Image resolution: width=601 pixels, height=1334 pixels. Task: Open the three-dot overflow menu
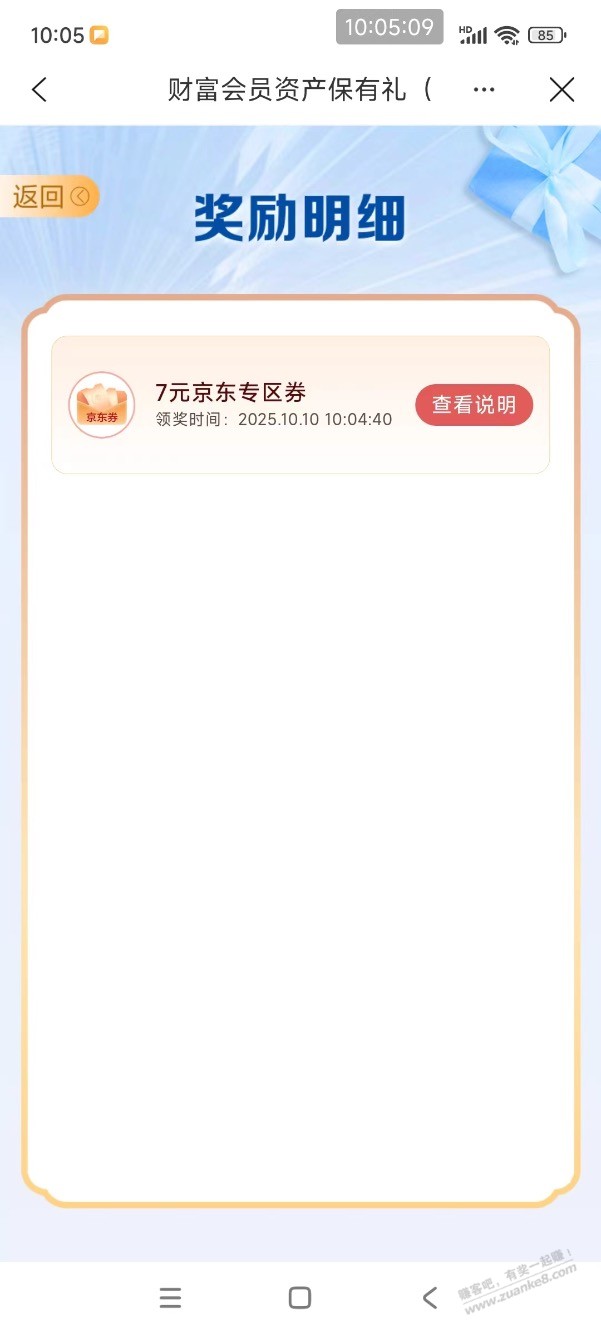tap(484, 90)
